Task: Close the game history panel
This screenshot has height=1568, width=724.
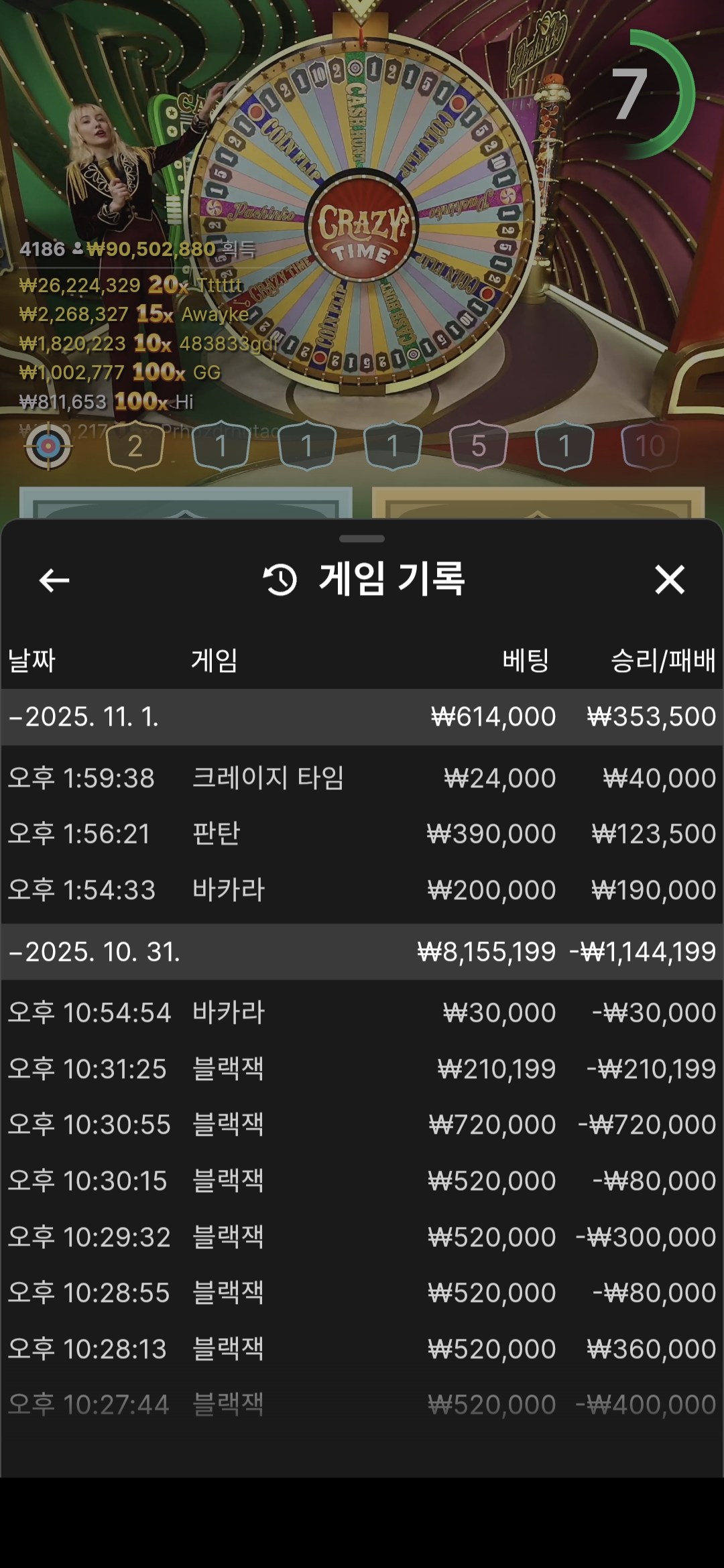Action: (669, 580)
